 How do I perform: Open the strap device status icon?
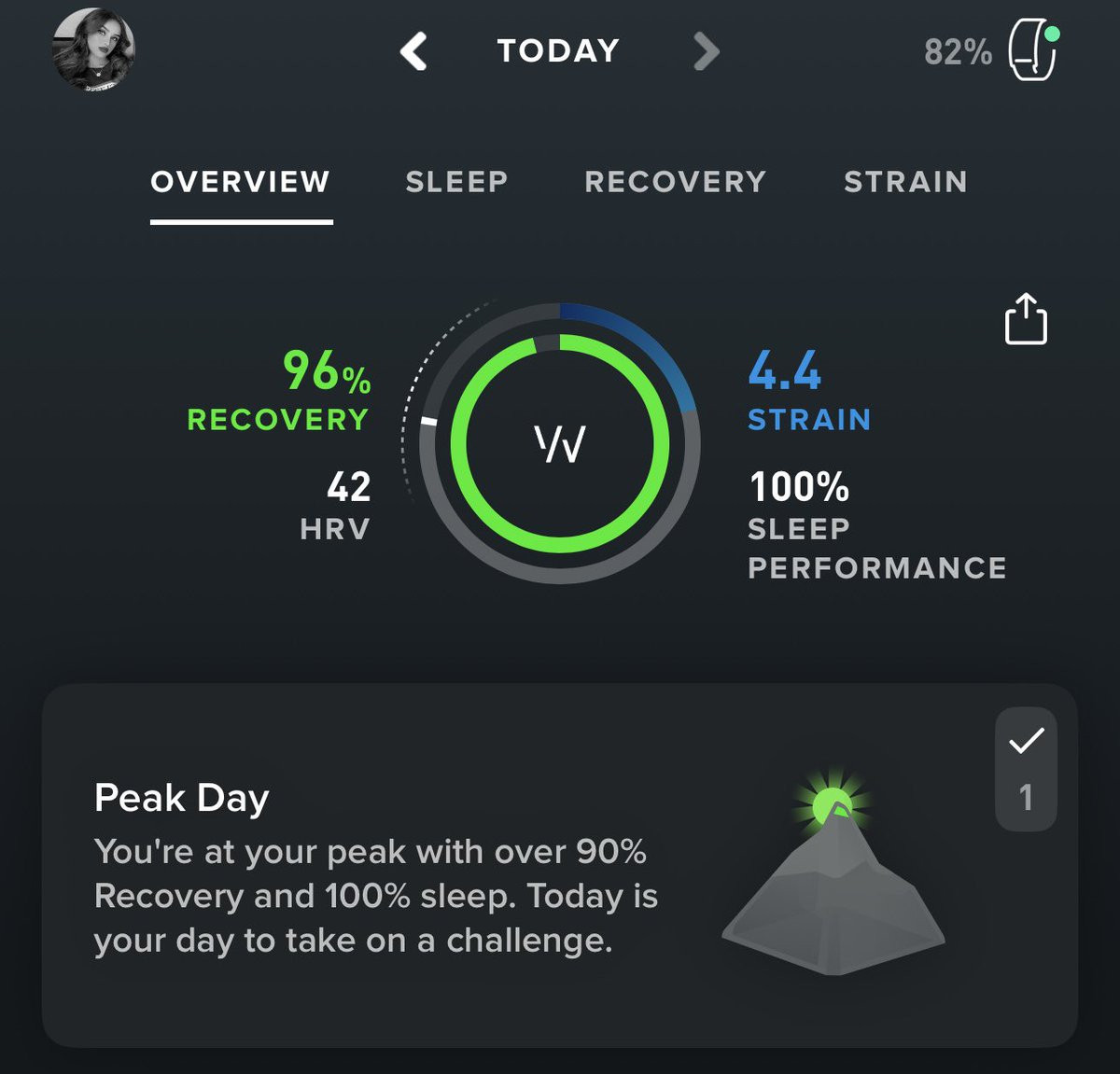pos(1033,51)
